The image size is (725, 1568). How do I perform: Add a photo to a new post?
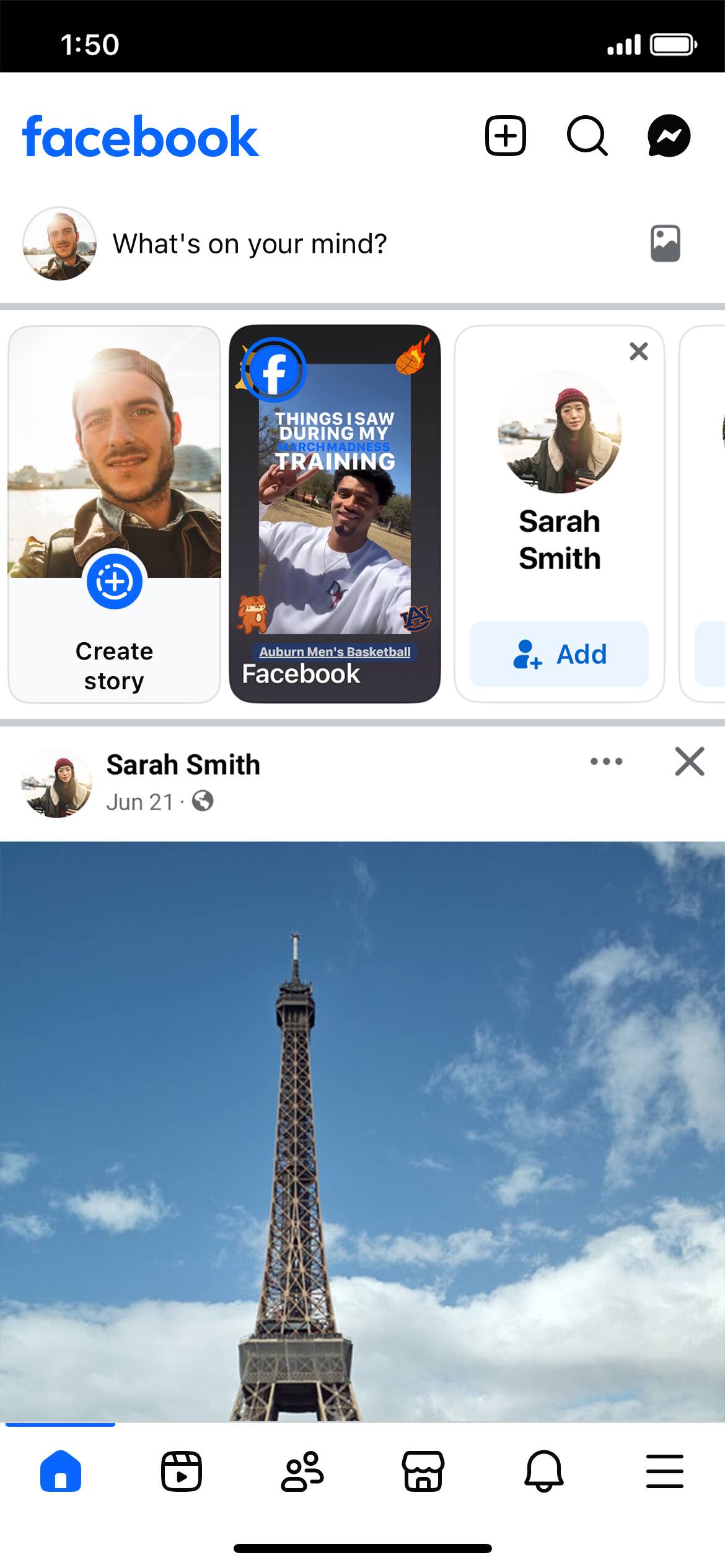click(666, 243)
